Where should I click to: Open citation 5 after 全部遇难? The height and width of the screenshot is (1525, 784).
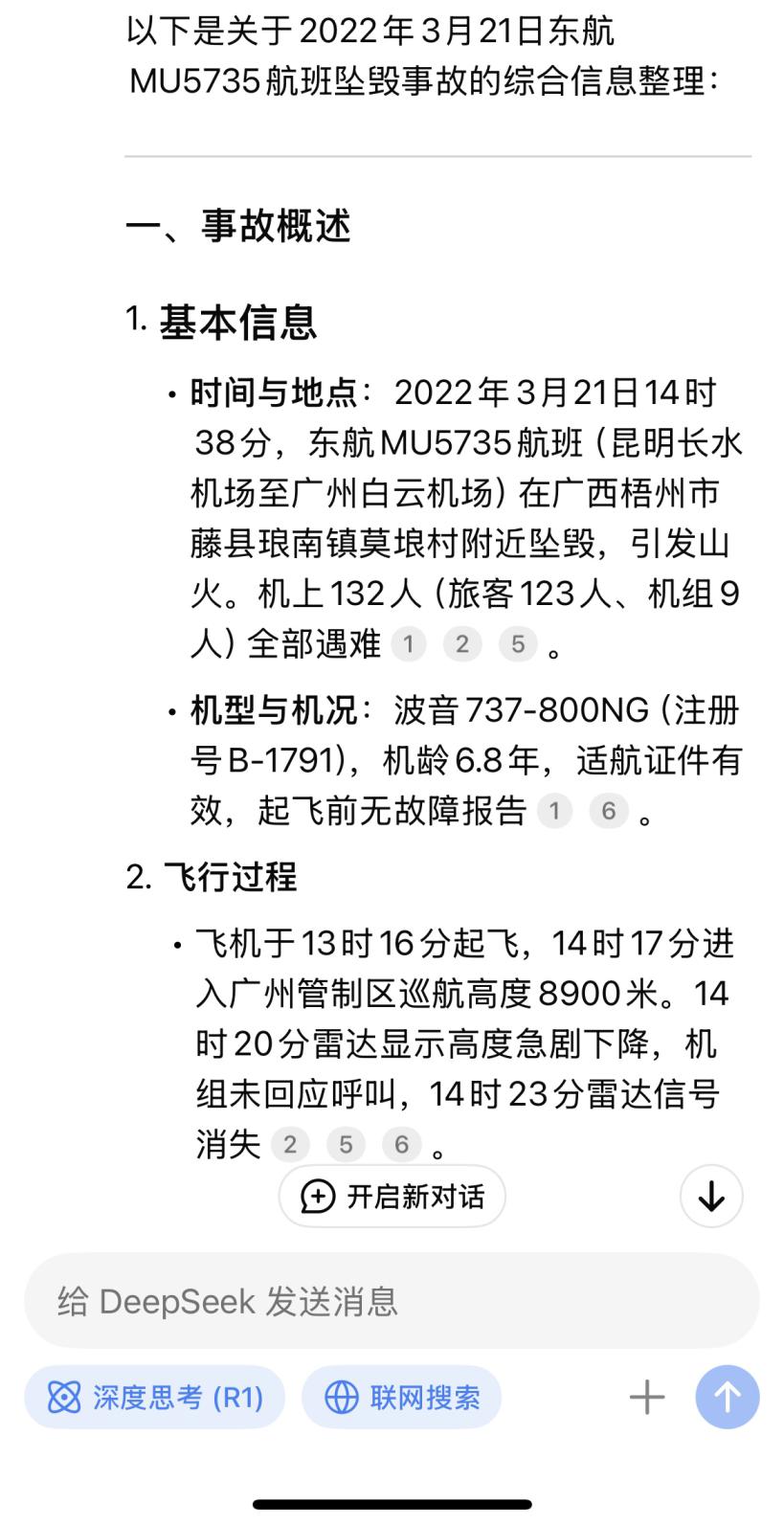pyautogui.click(x=518, y=644)
